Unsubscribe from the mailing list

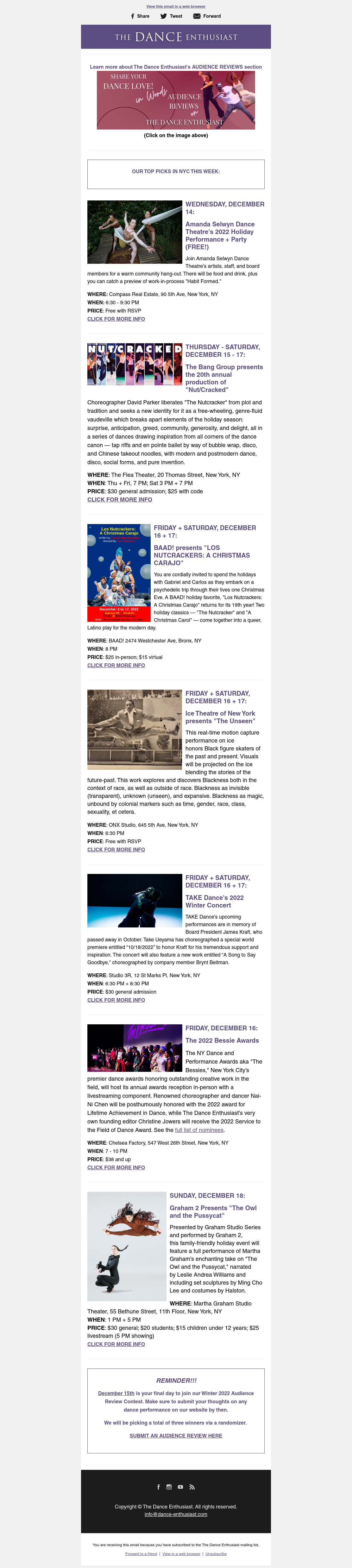tap(216, 1553)
